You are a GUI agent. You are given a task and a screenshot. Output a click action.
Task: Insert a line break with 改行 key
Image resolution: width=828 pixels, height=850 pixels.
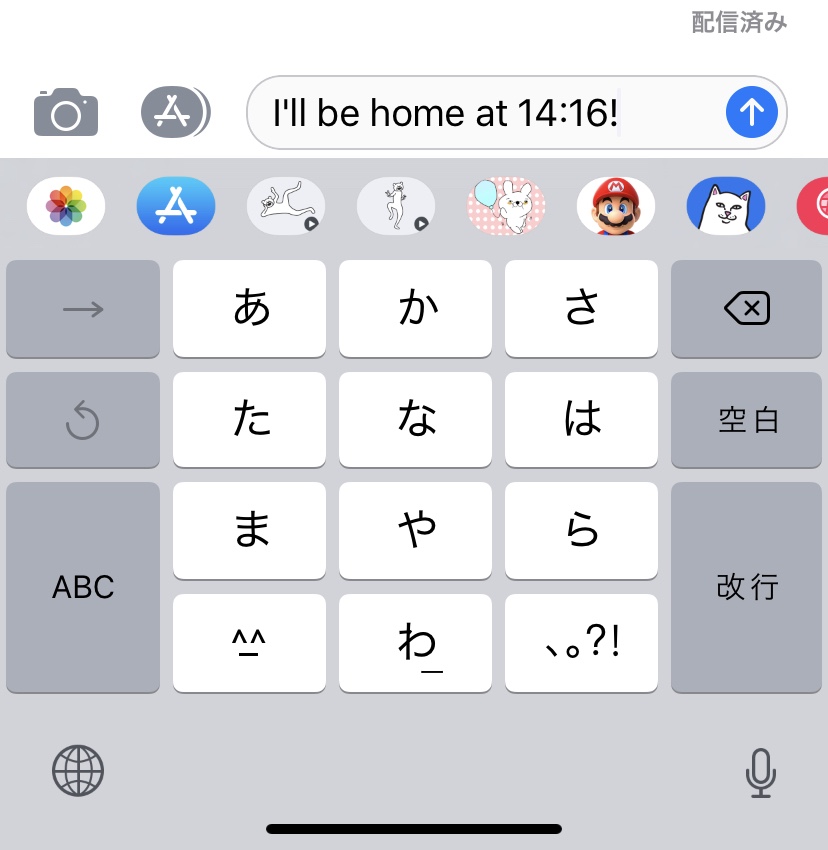pos(748,587)
